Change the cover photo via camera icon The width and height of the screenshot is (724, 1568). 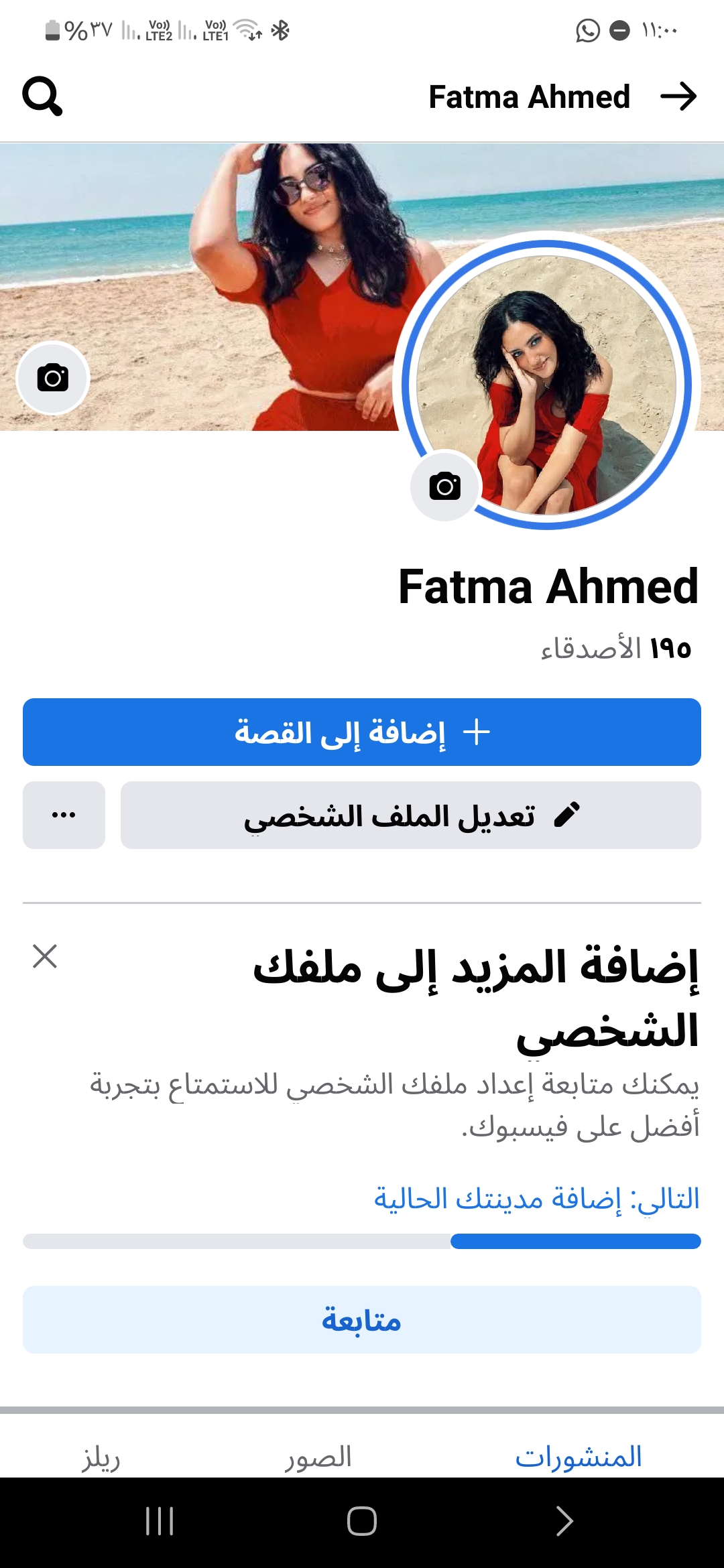(53, 378)
